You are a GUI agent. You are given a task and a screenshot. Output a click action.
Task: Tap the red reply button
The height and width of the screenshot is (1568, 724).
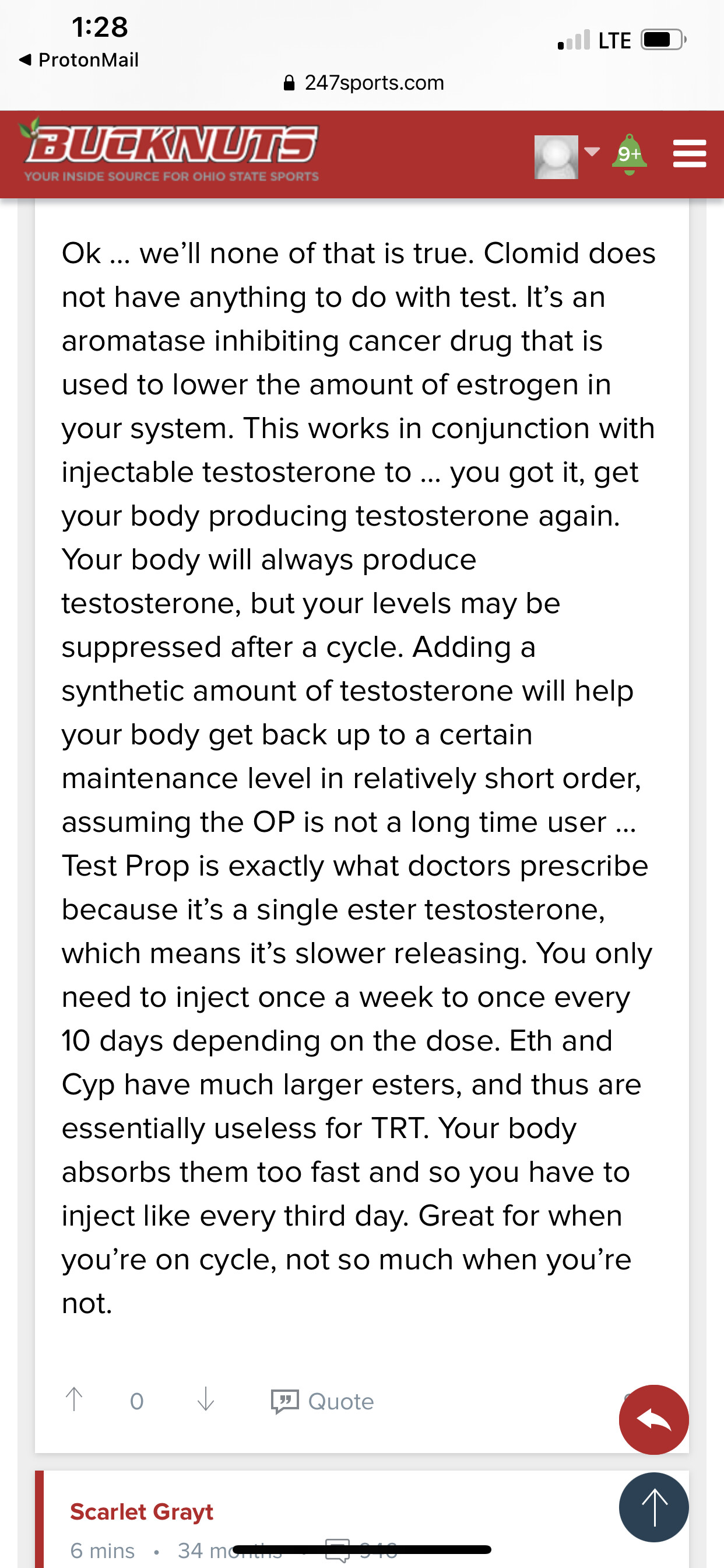click(x=653, y=1419)
